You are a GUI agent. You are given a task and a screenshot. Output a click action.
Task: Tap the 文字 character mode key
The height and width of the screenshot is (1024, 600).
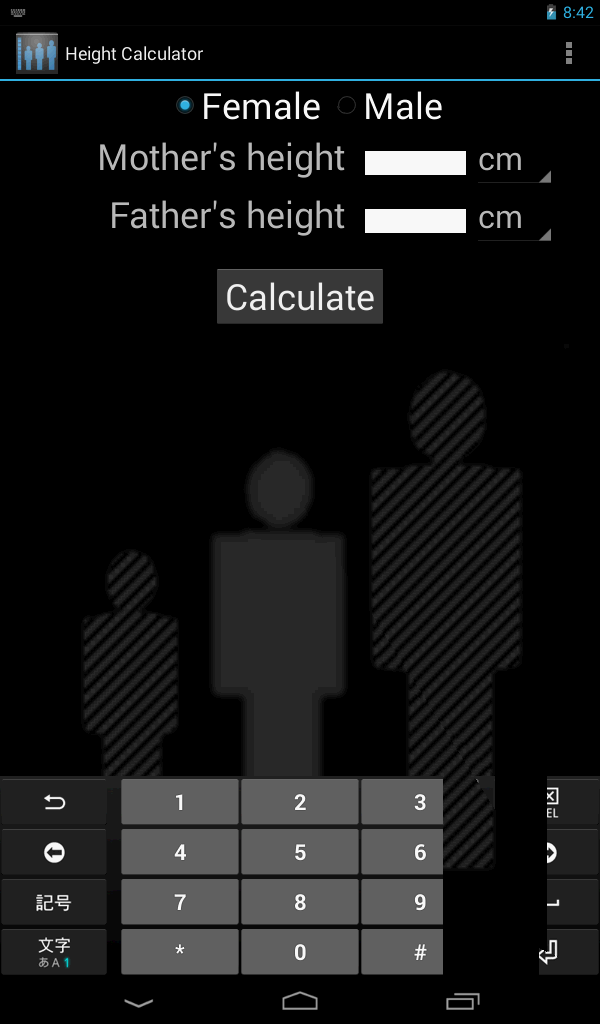click(54, 952)
